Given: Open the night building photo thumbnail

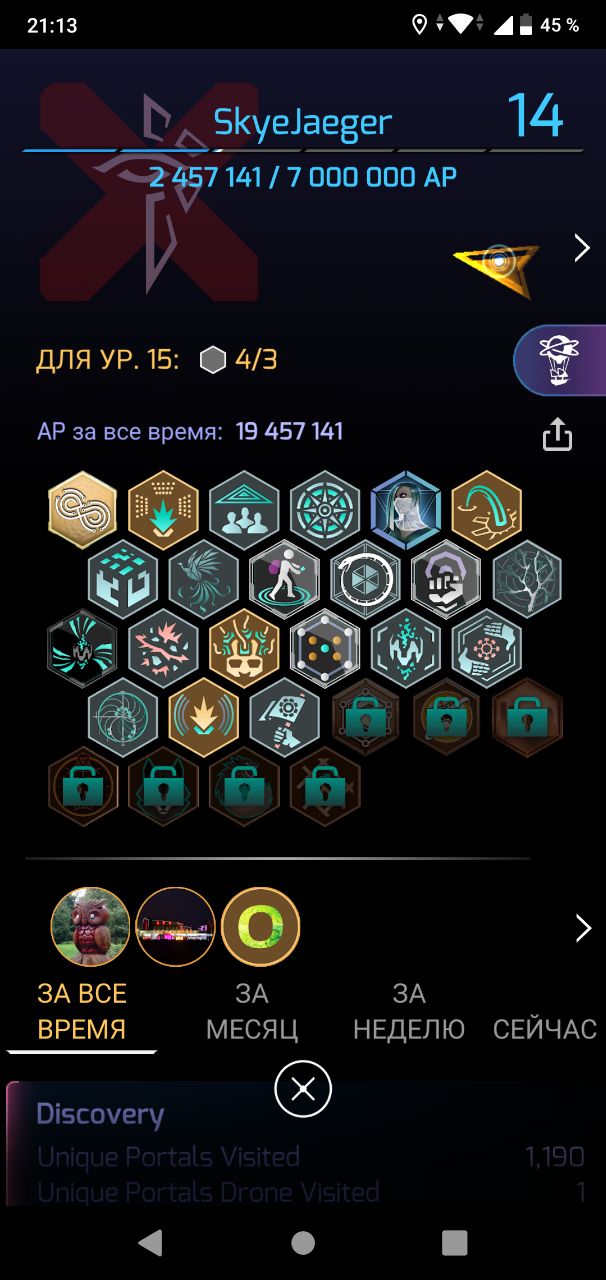Looking at the screenshot, I should [175, 927].
